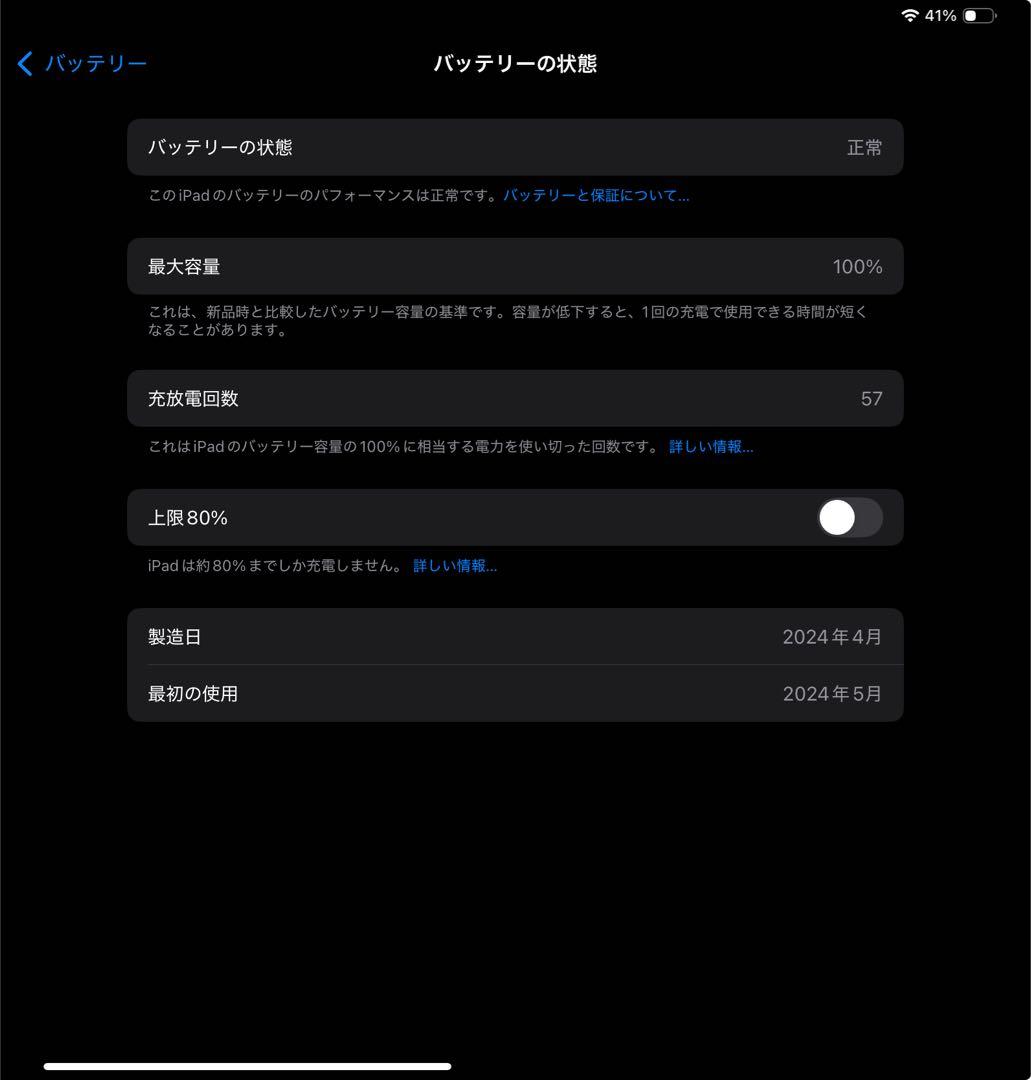Screen dimensions: 1031x1080
Task: Tap the cycle count value 57
Action: [871, 398]
